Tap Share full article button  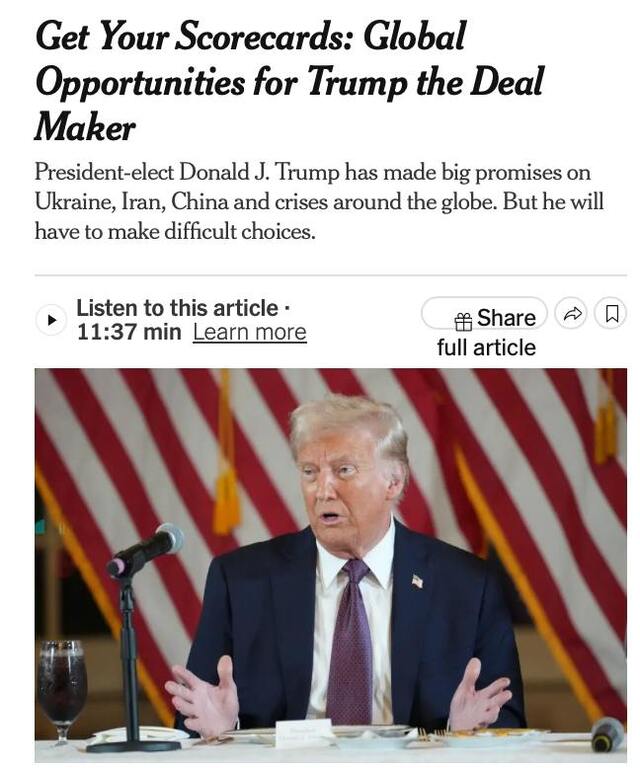pyautogui.click(x=485, y=316)
